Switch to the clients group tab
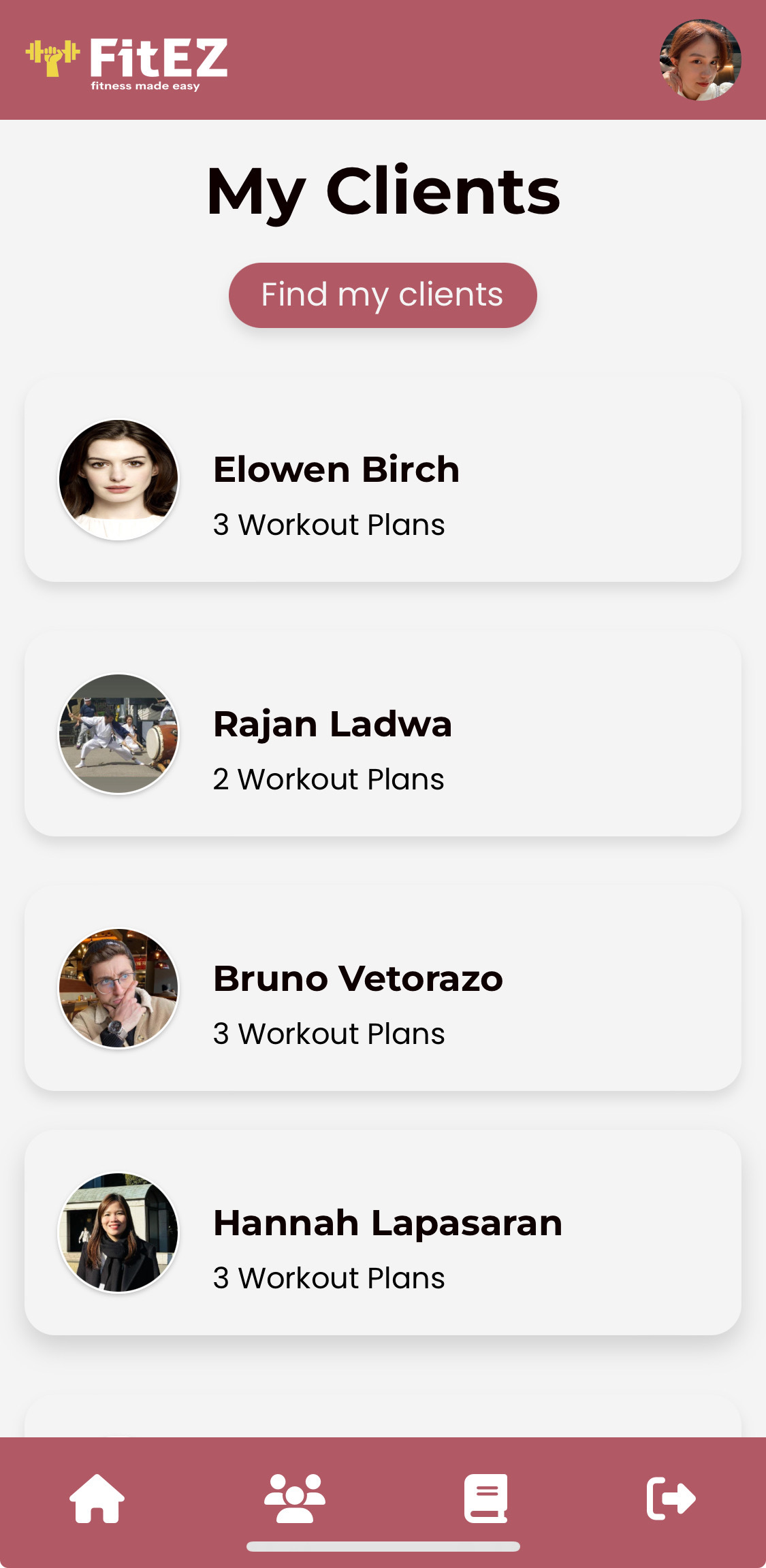Screen dimensions: 766x1568 [x=294, y=1498]
